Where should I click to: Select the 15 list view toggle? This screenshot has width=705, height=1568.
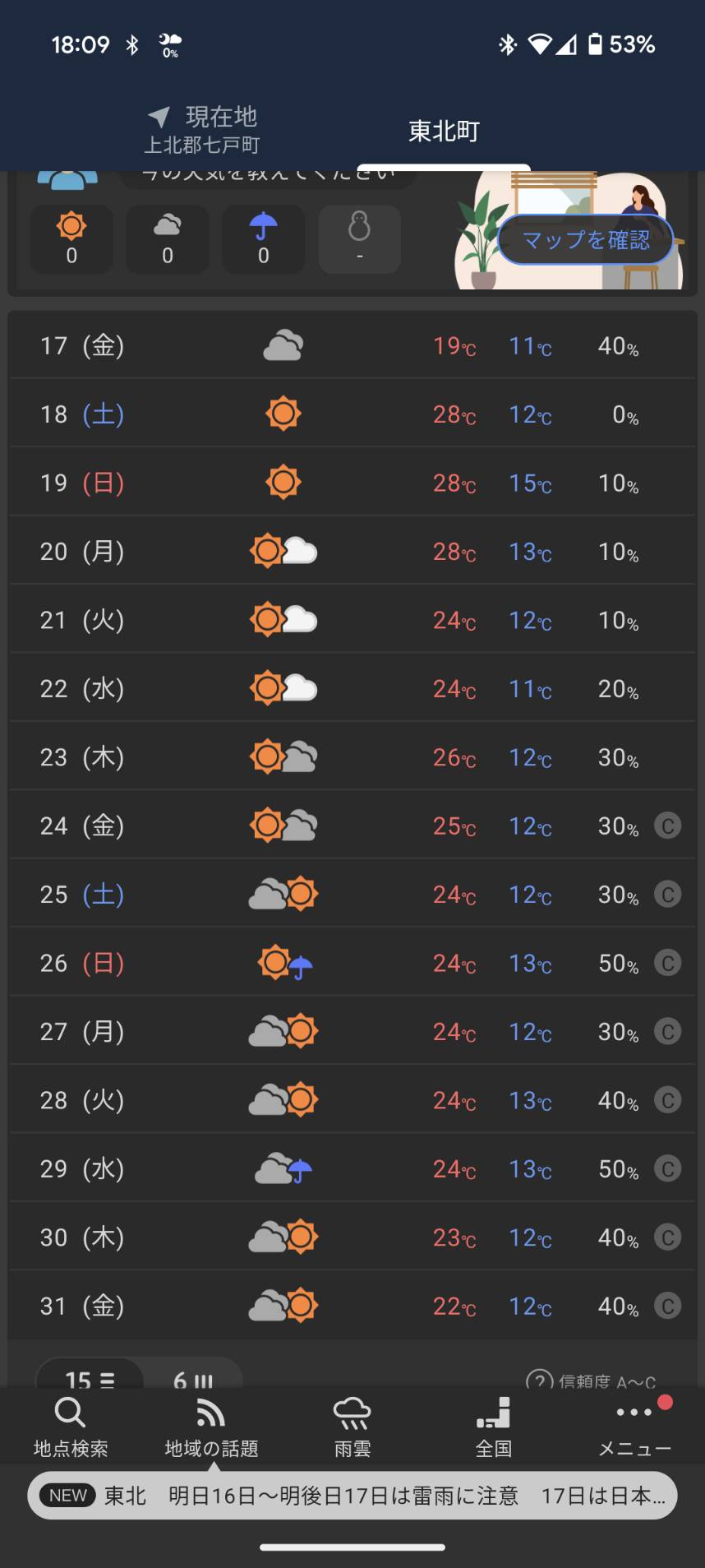[x=90, y=1377]
